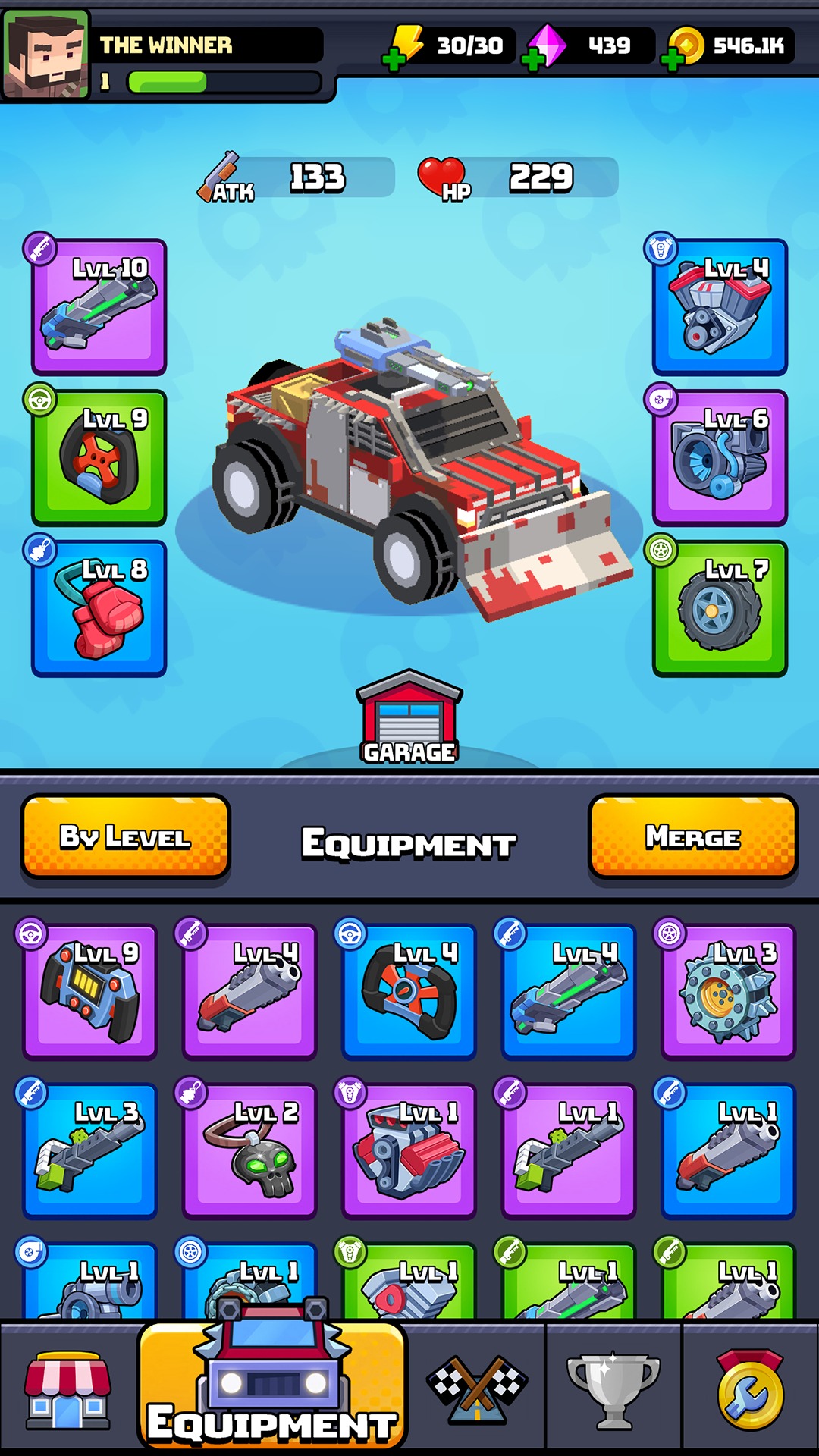Choose Lvl 2 skull pendant in inventory
Image resolution: width=819 pixels, height=1456 pixels.
(249, 1150)
